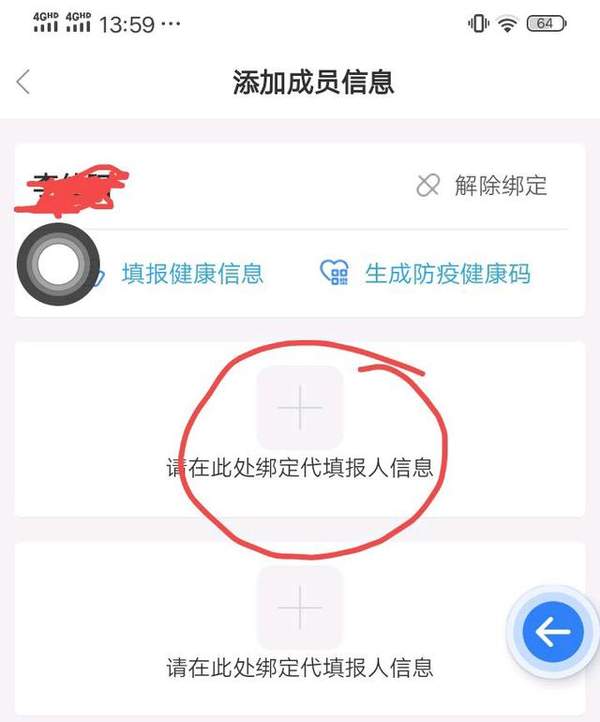Tap the blue floating back arrow button
The image size is (600, 722).
coord(553,631)
